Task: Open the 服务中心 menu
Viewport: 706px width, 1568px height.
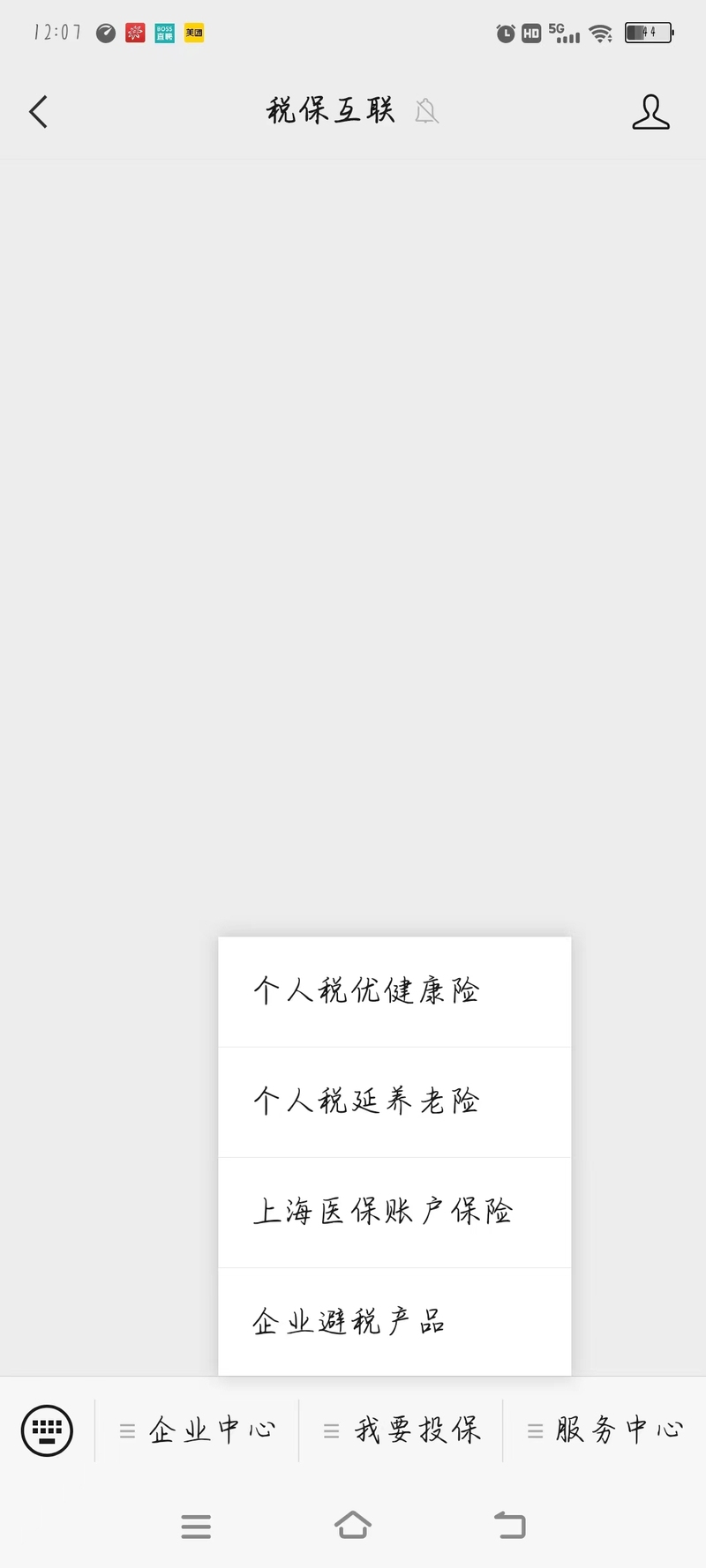Action: (x=605, y=1430)
